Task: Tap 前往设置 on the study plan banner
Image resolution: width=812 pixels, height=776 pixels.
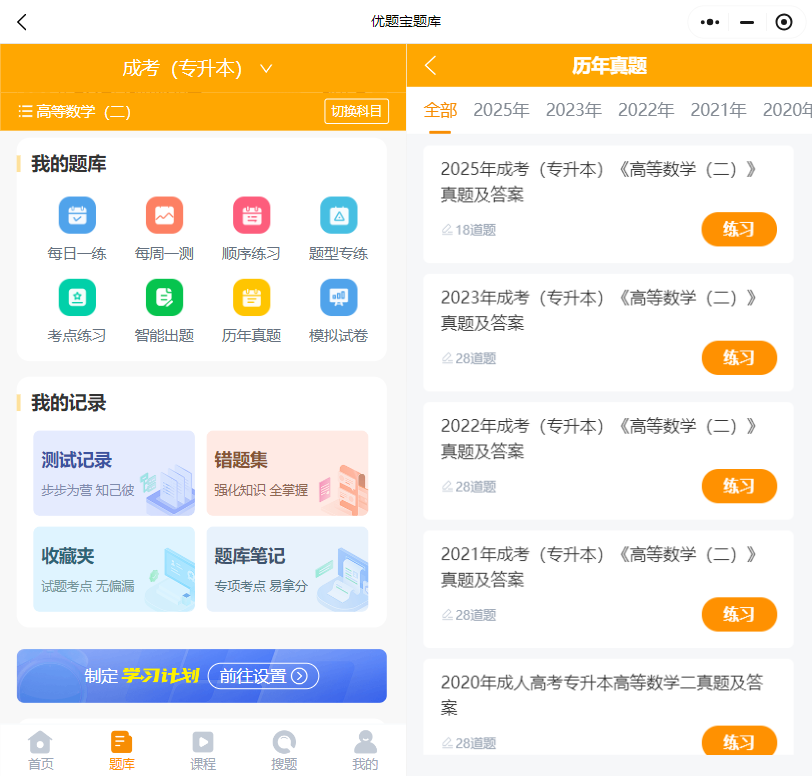Action: [263, 676]
